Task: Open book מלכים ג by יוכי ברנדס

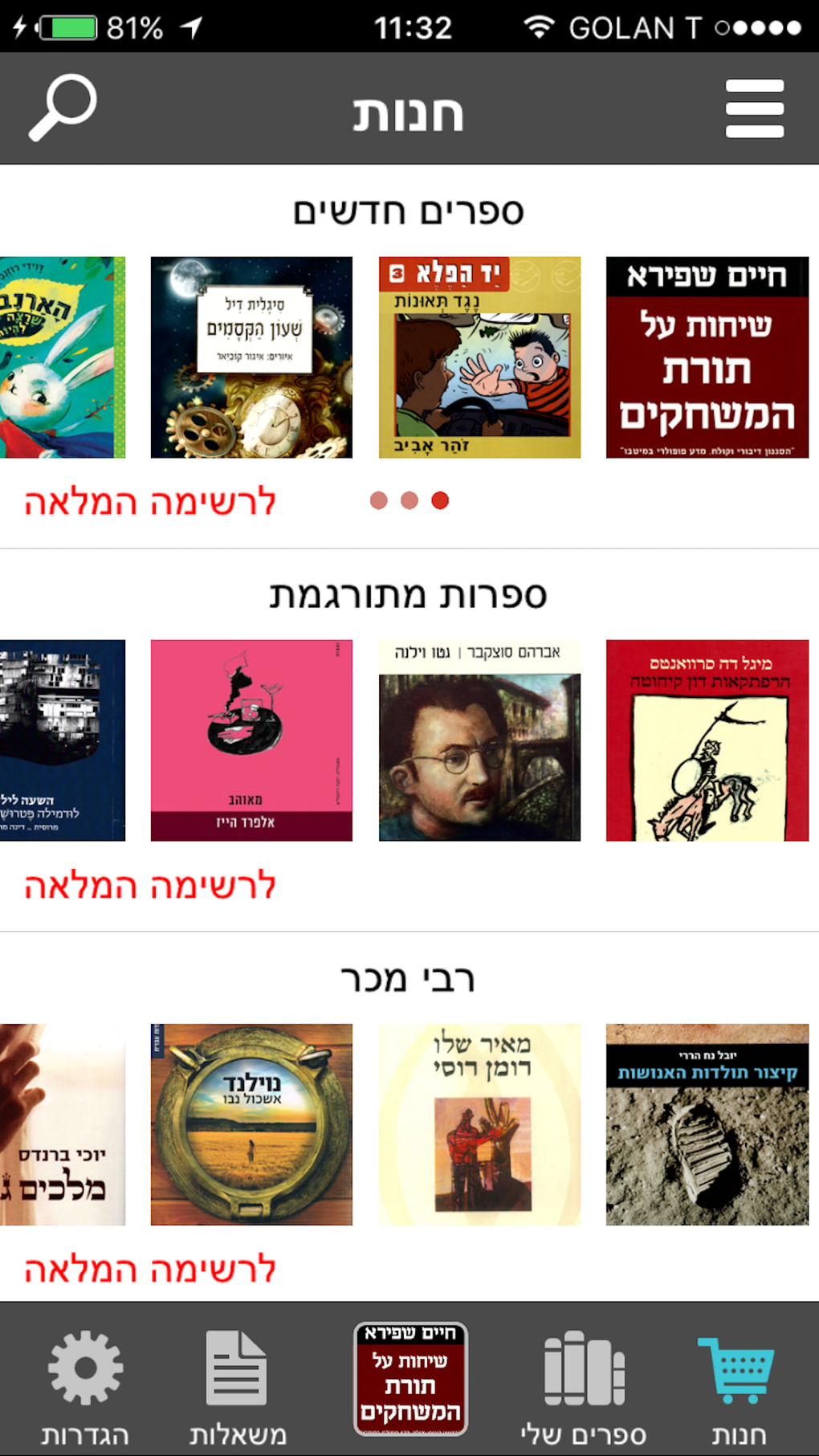Action: tap(63, 1124)
